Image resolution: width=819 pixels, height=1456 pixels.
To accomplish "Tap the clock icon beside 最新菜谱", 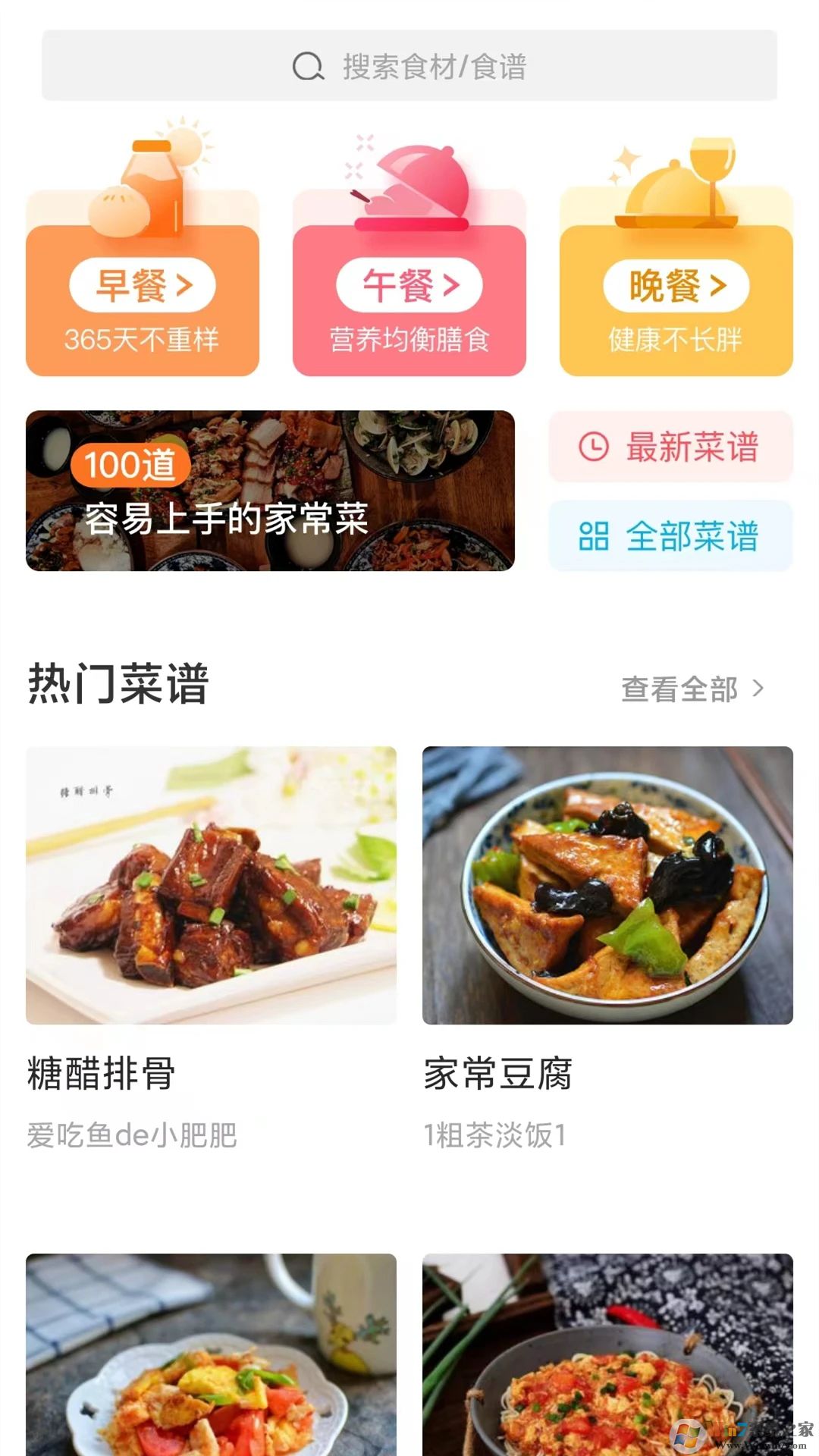I will pyautogui.click(x=595, y=447).
